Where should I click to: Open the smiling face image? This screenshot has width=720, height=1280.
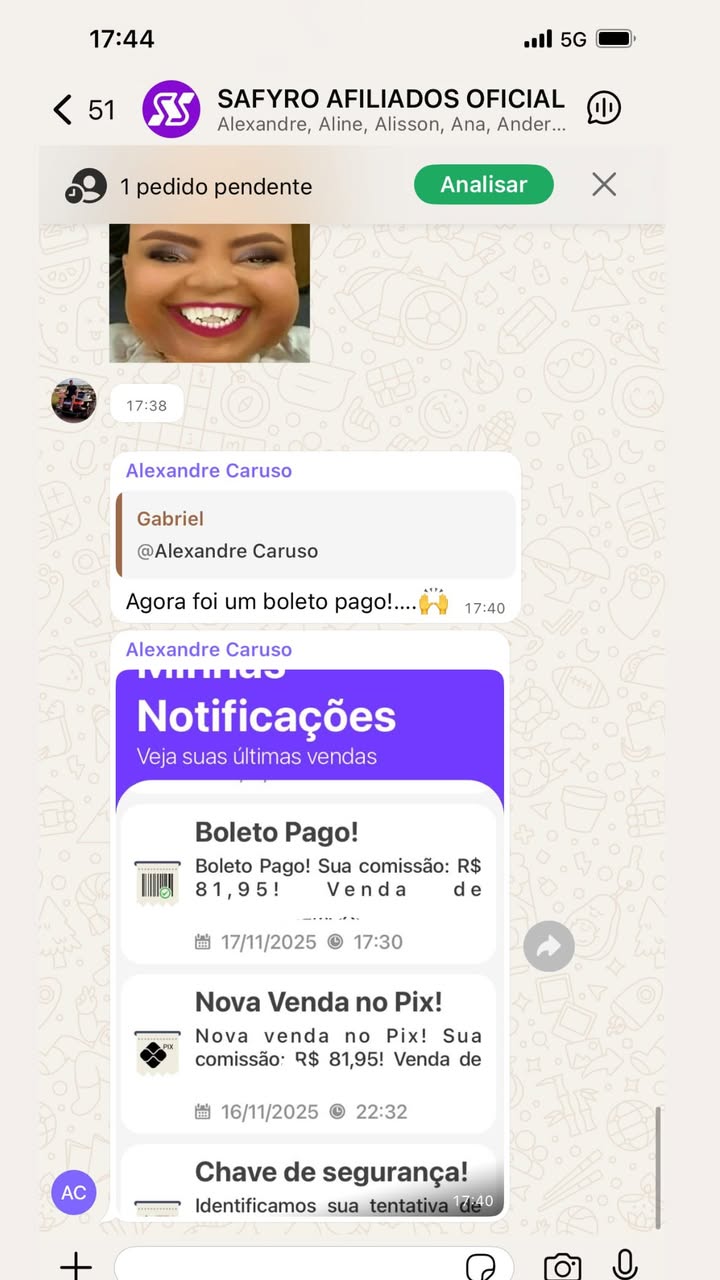209,292
